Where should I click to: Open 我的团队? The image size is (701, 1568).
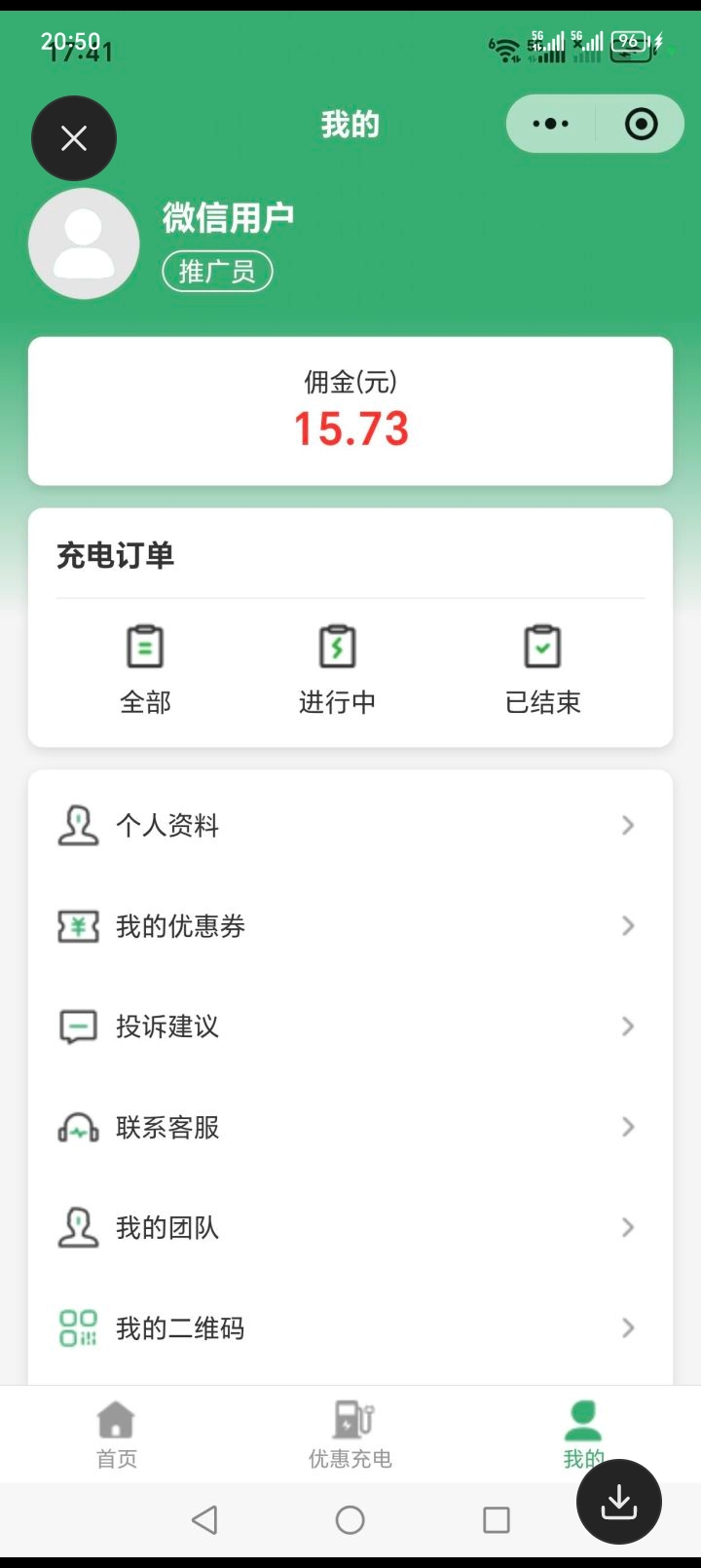(350, 1228)
